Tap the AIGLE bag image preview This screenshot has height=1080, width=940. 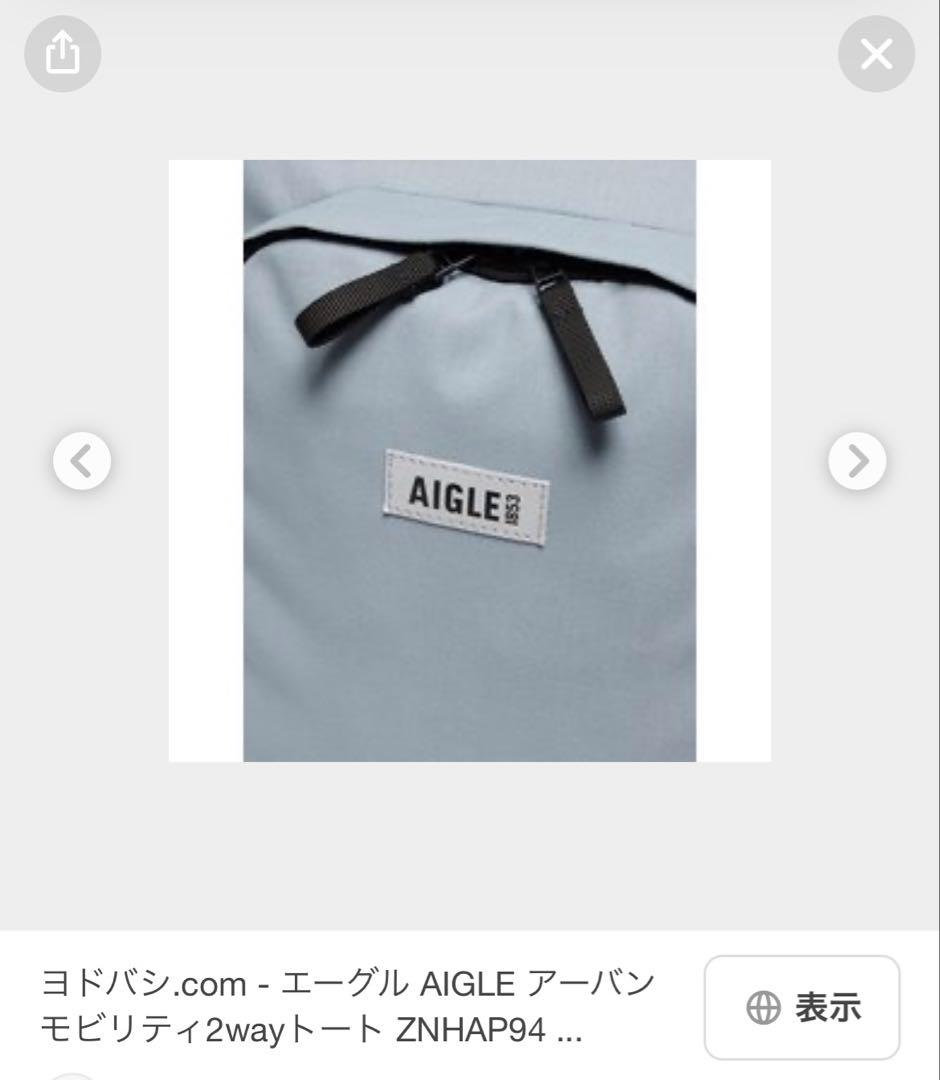[x=470, y=460]
